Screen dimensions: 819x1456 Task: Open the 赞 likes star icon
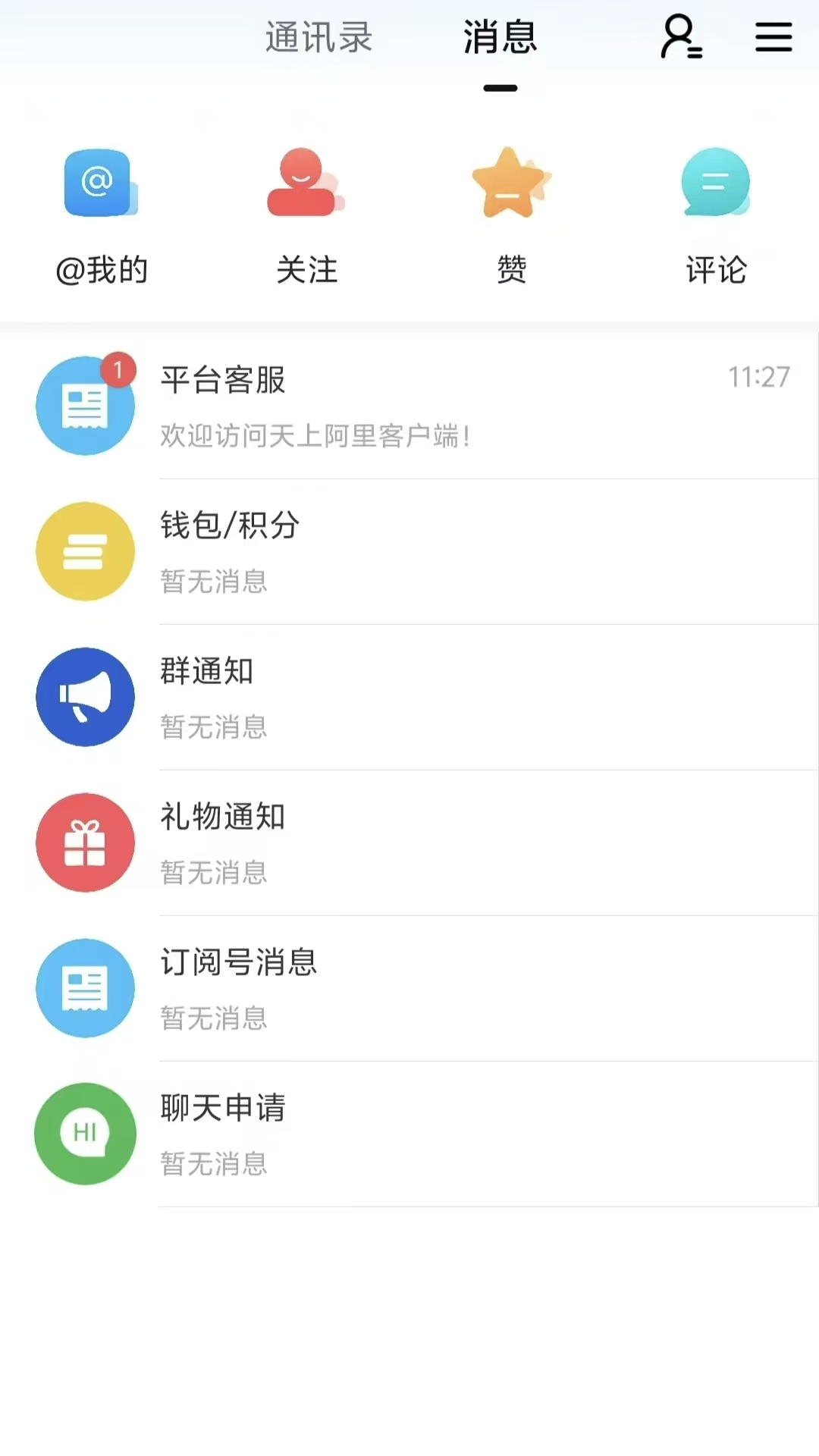(x=510, y=182)
